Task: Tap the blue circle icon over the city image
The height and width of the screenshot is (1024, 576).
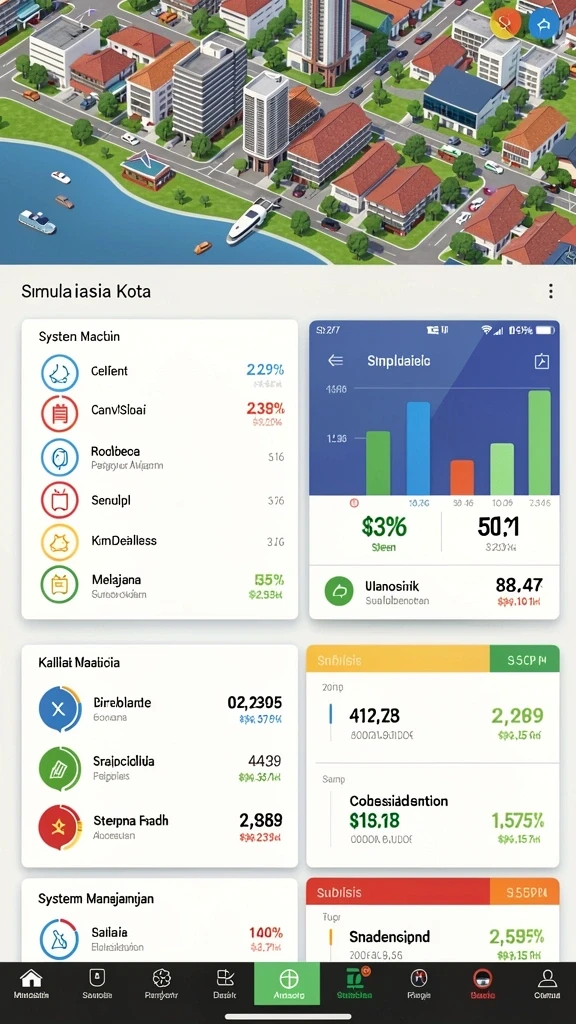Action: [x=543, y=25]
